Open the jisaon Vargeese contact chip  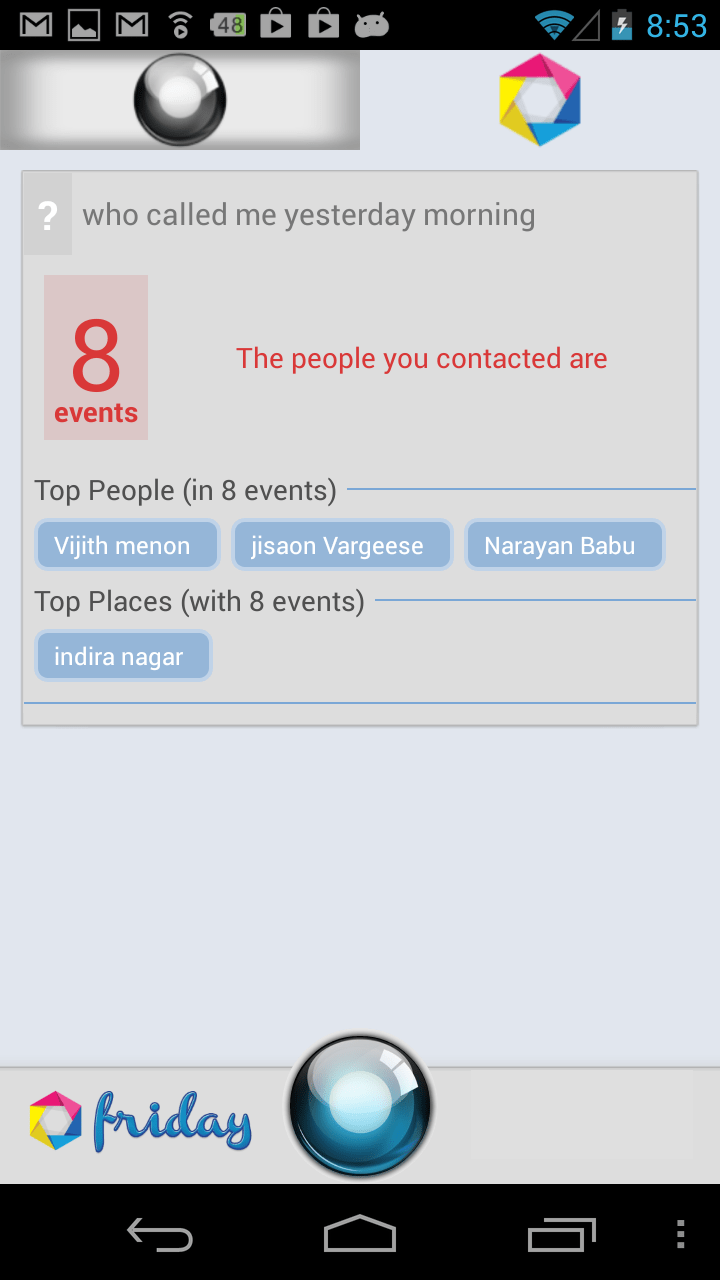[x=342, y=546]
